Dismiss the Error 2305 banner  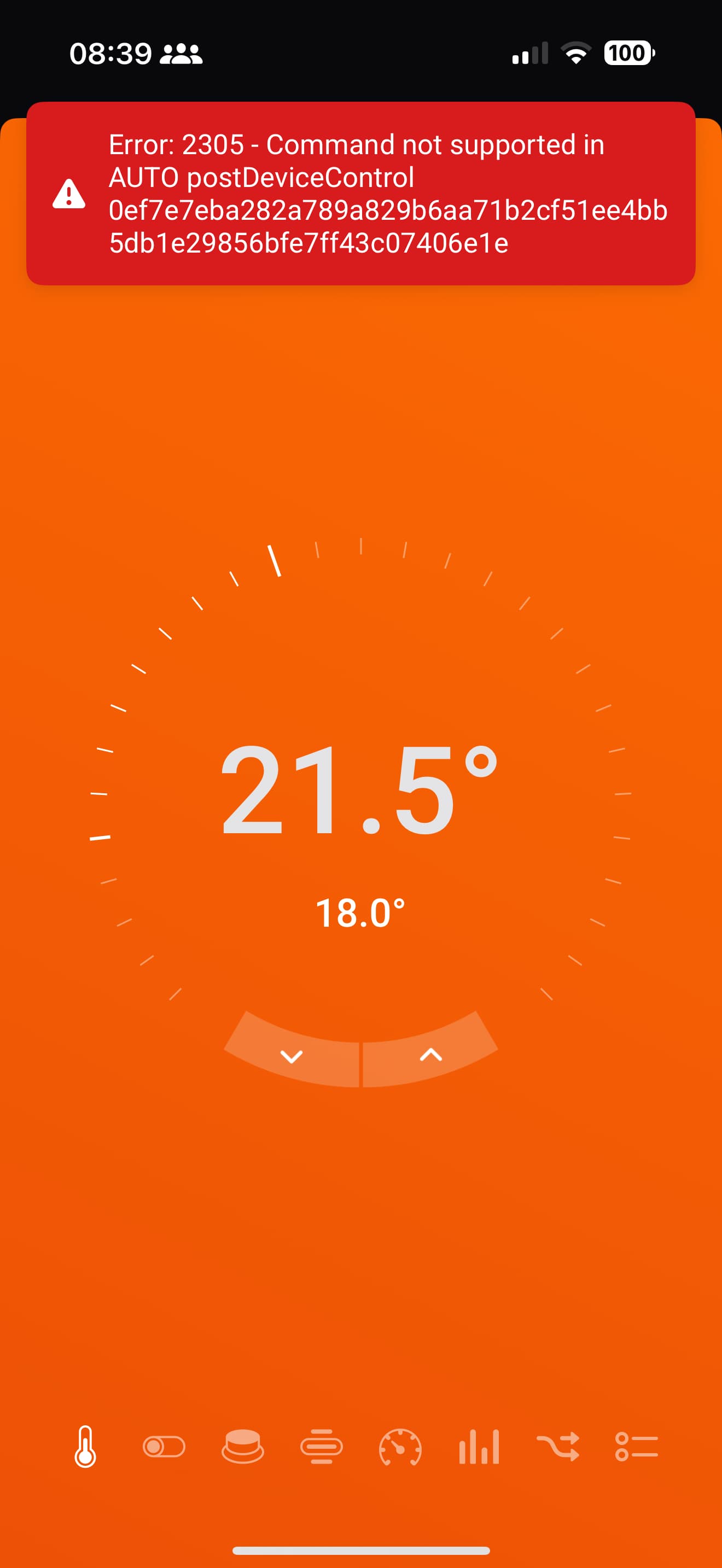360,194
